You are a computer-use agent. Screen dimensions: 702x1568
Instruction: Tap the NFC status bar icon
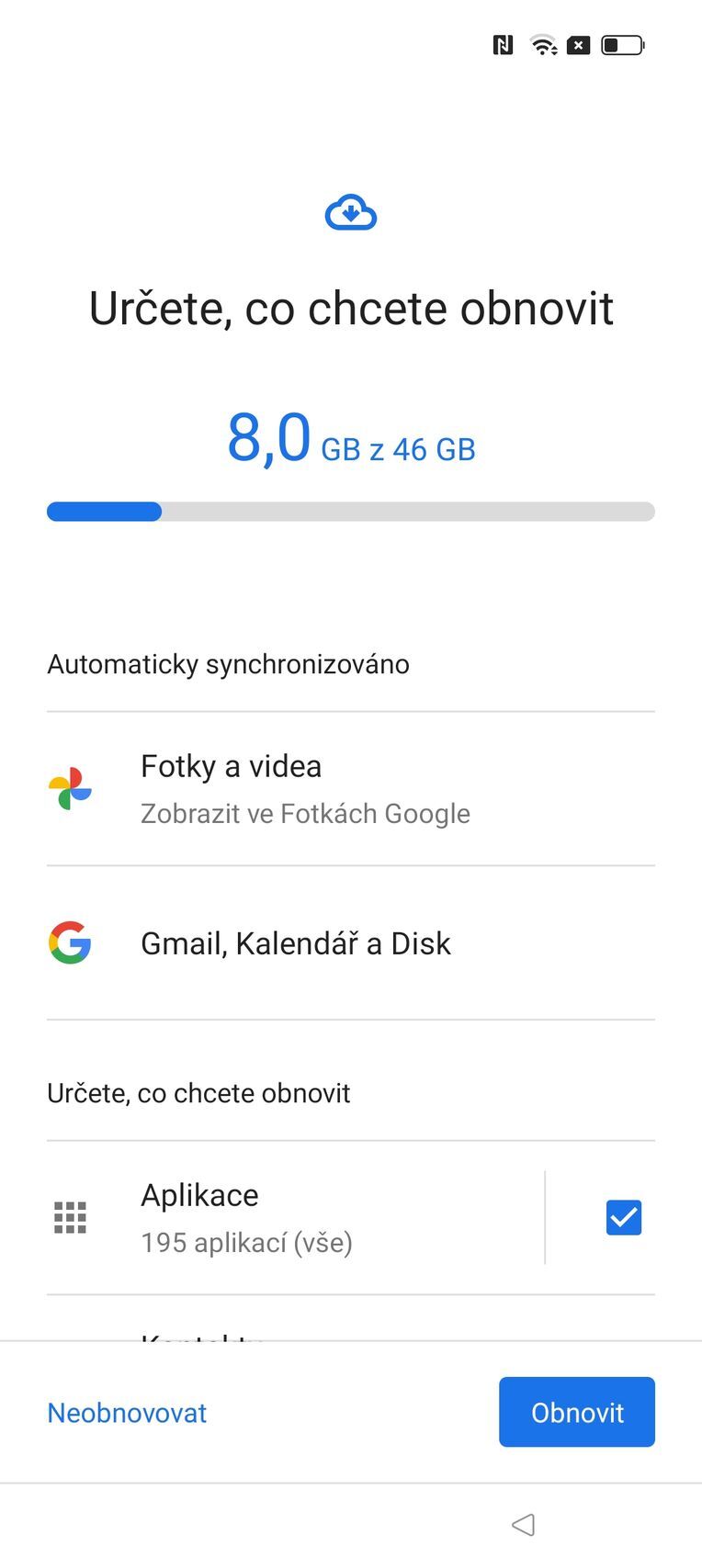tap(504, 44)
